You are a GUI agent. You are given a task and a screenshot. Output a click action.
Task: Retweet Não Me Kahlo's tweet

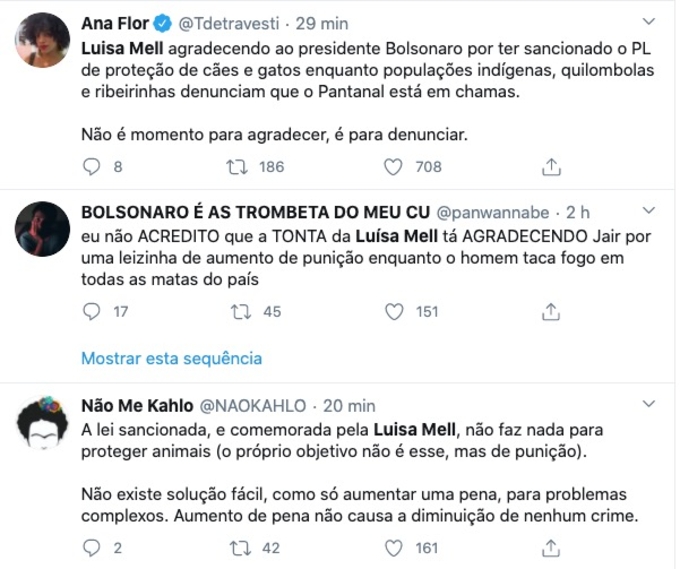(x=240, y=547)
